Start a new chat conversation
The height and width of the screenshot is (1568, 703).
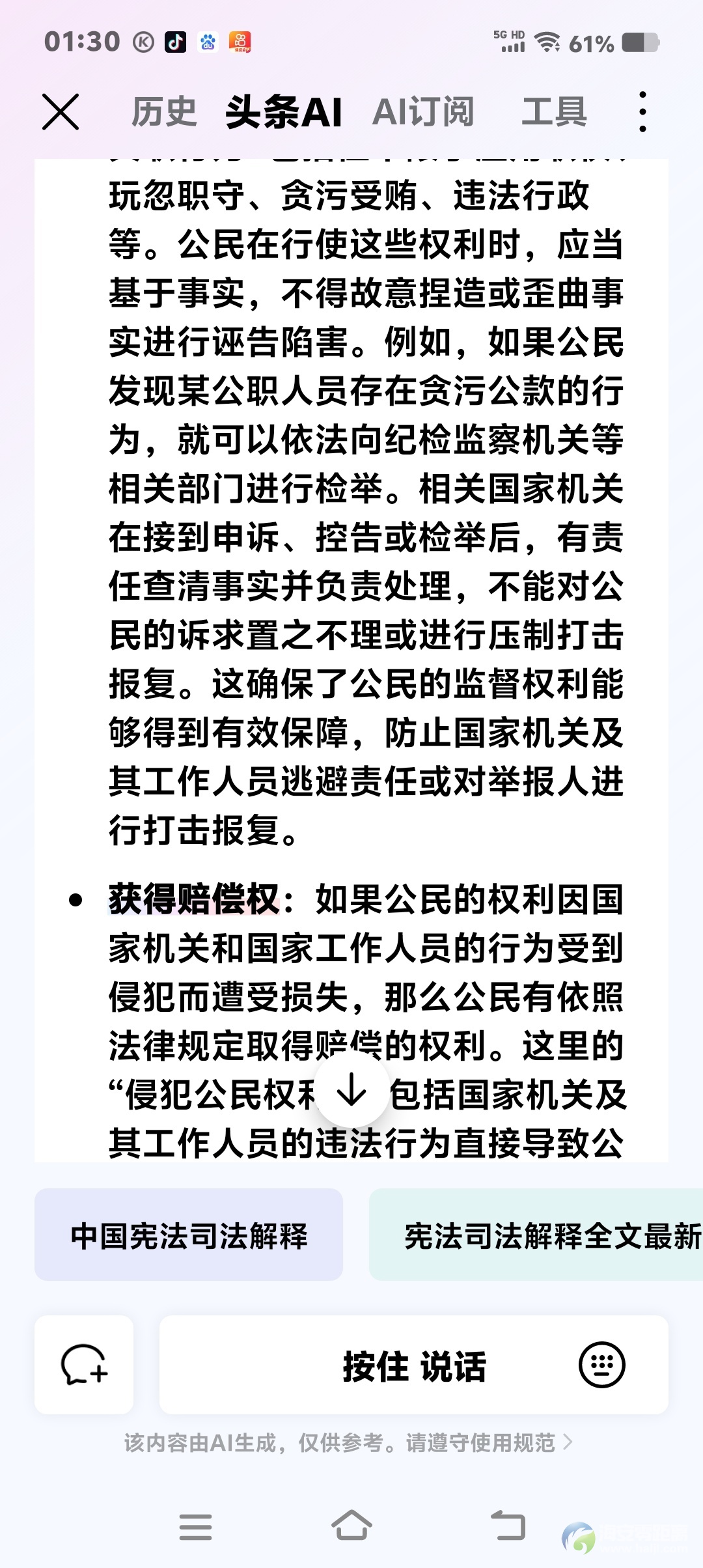tap(84, 1364)
